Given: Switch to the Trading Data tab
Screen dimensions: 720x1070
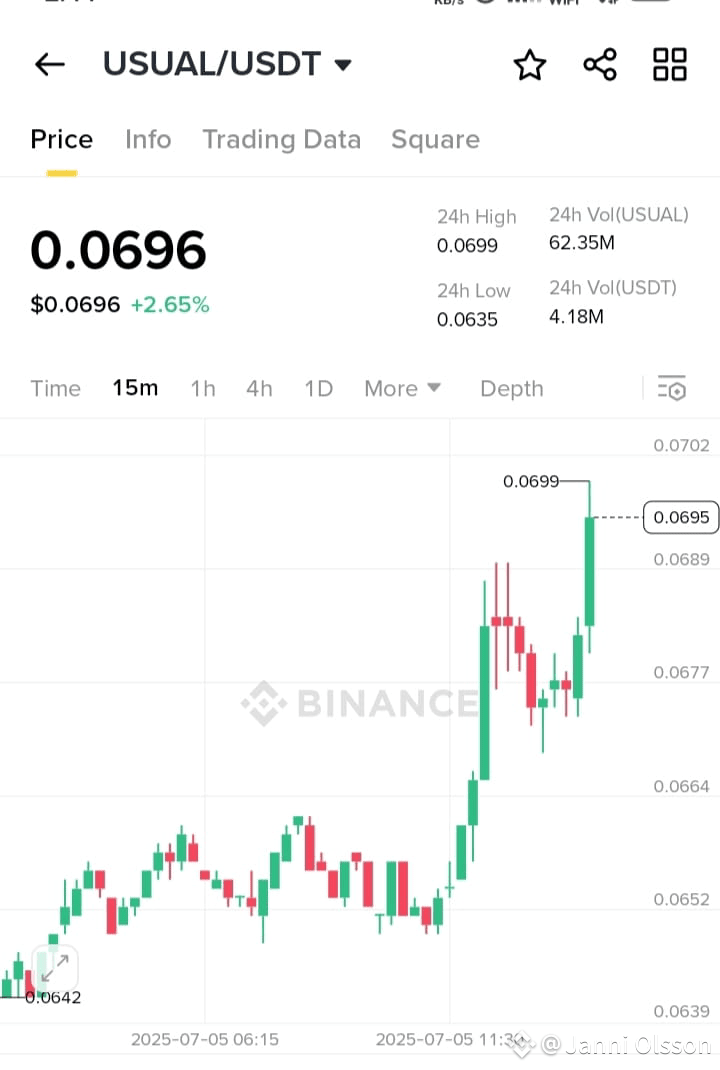Looking at the screenshot, I should 281,139.
